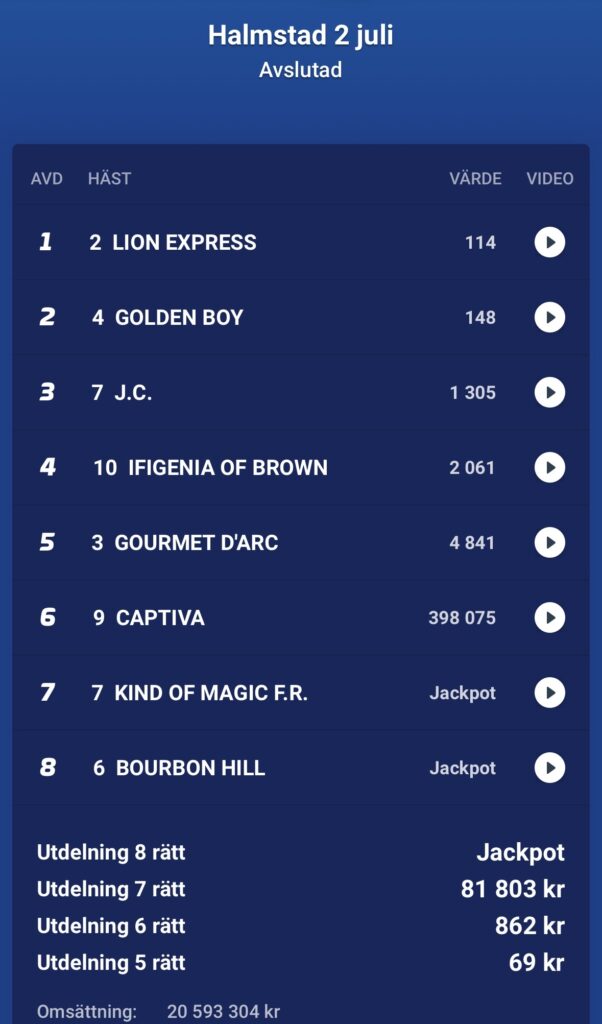Play the Captiva race video
Screen dimensions: 602x1024
(550, 618)
